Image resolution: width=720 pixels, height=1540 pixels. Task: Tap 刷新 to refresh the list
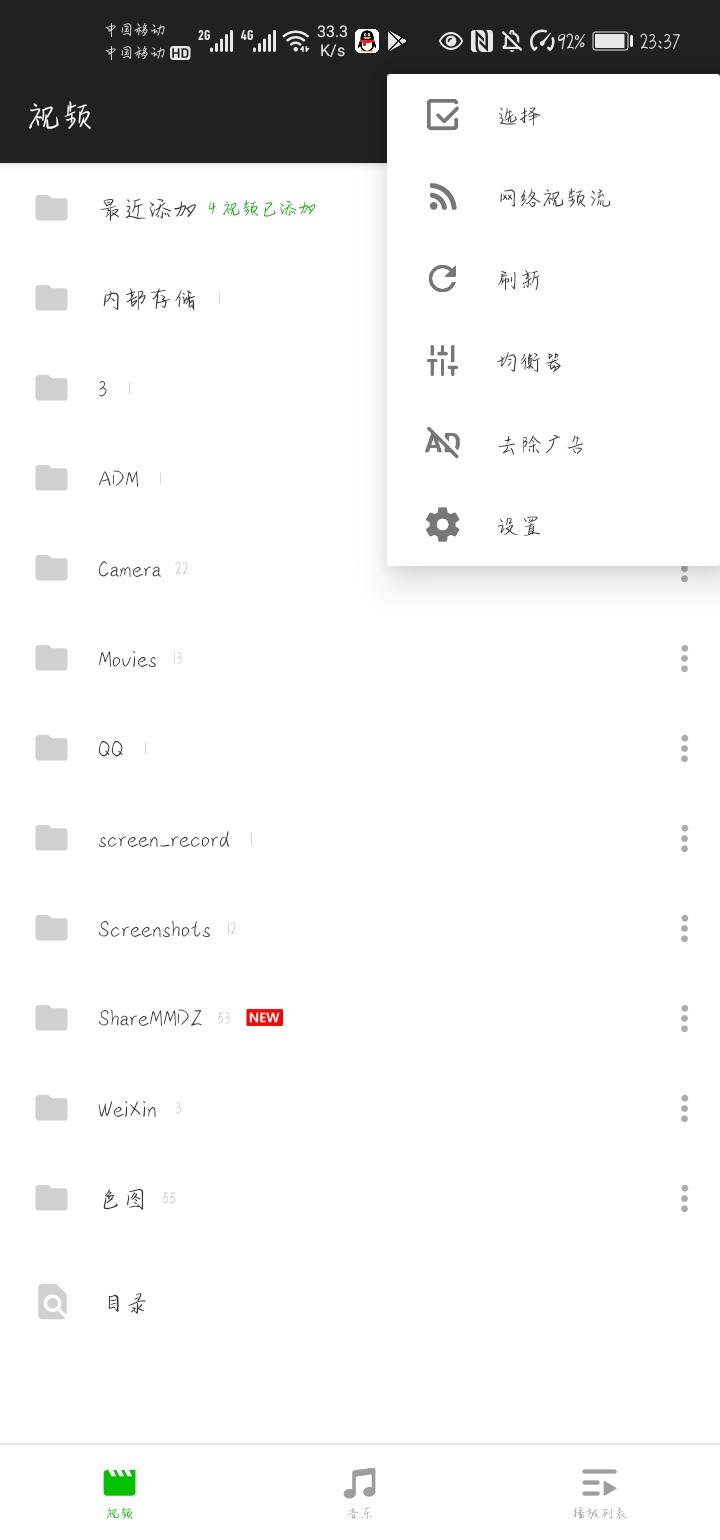[x=519, y=280]
